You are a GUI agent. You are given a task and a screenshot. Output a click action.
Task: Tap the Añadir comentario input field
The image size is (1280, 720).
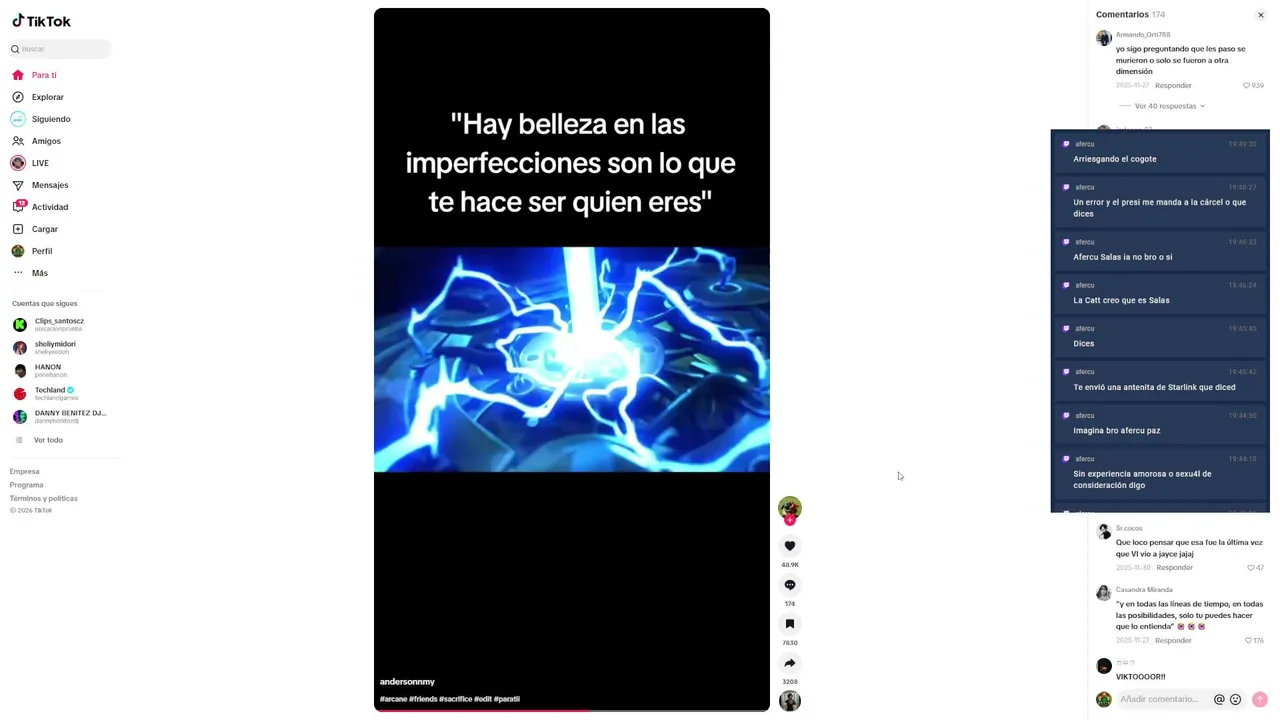(1160, 700)
